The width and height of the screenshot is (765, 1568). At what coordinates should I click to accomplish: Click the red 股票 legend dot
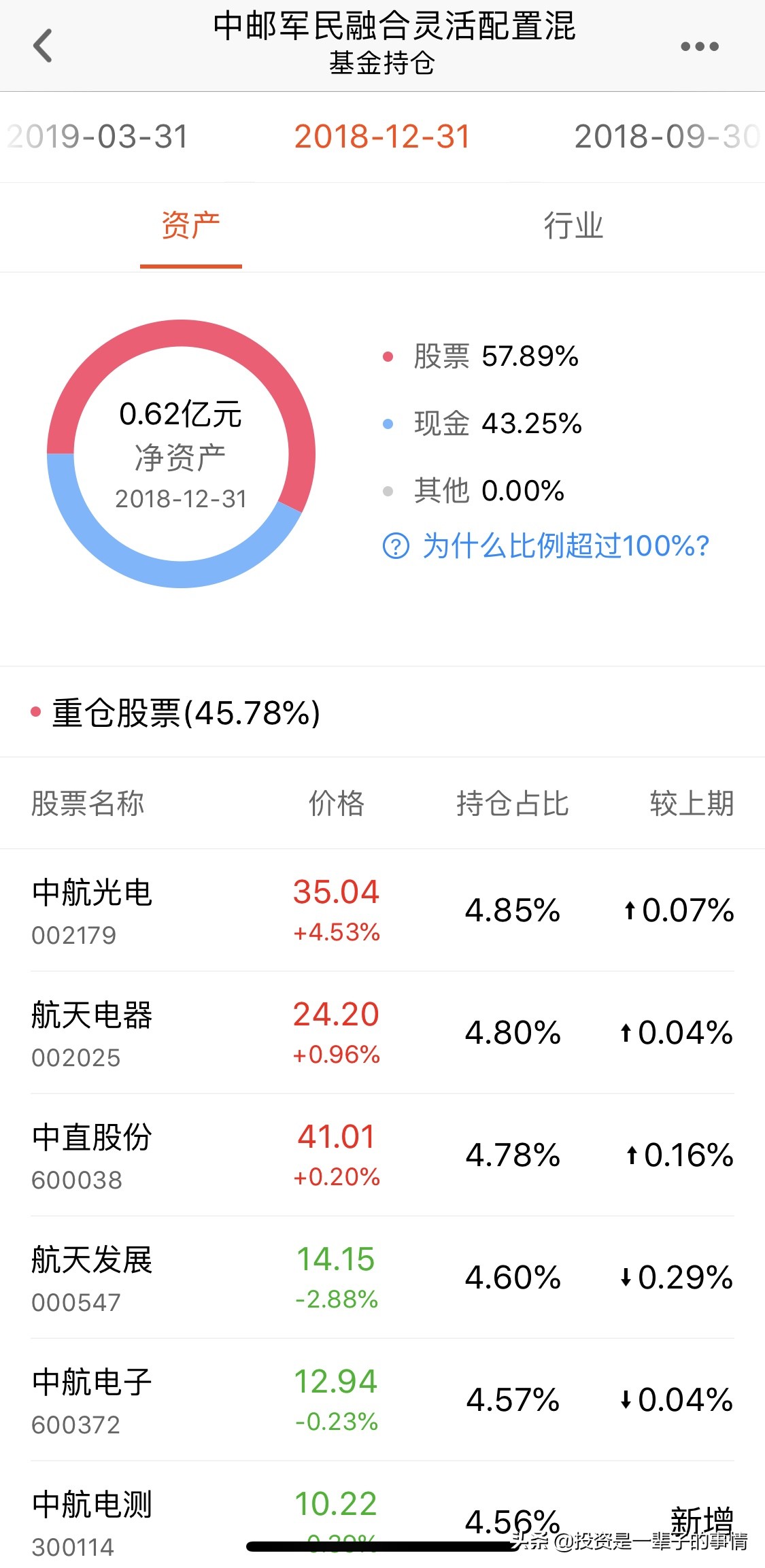click(x=388, y=356)
